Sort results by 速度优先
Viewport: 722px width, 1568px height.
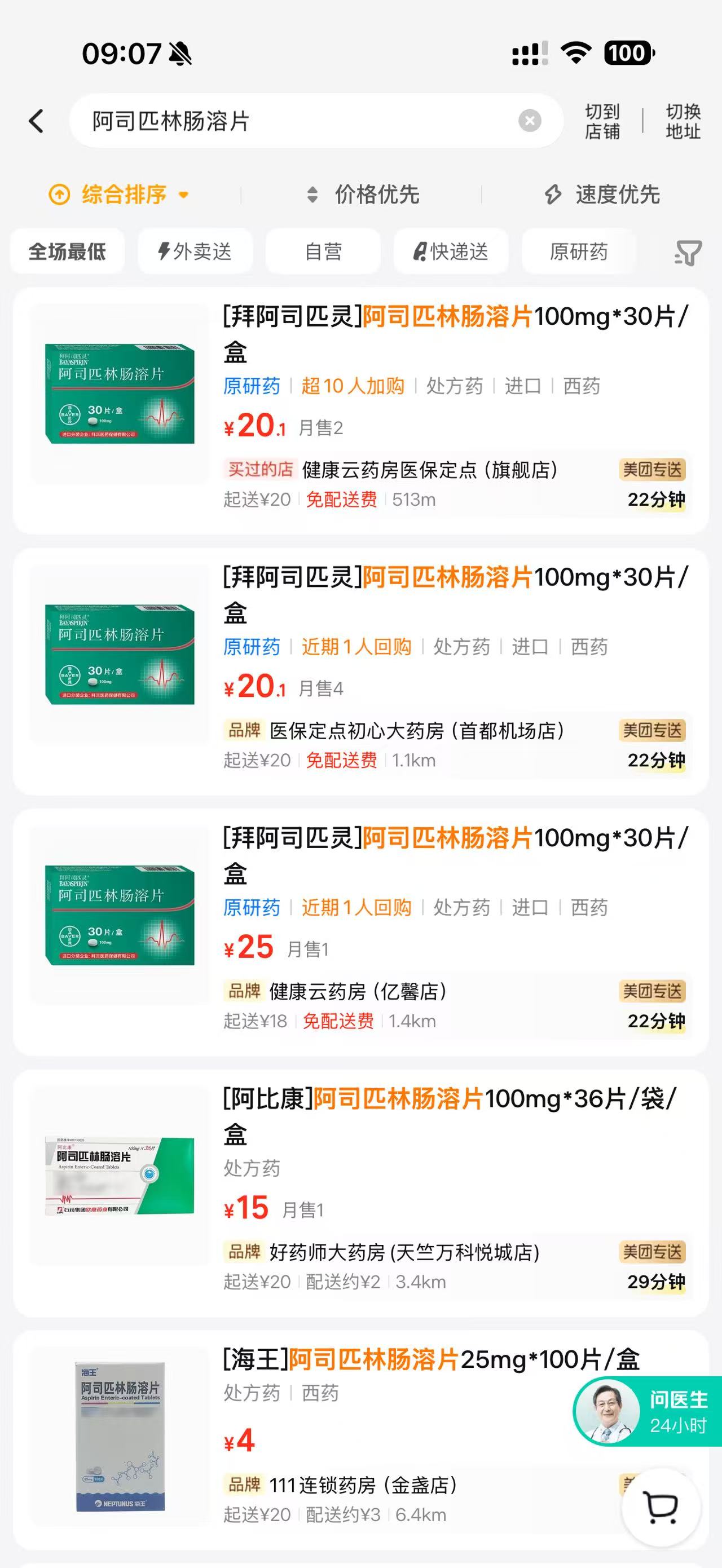602,195
